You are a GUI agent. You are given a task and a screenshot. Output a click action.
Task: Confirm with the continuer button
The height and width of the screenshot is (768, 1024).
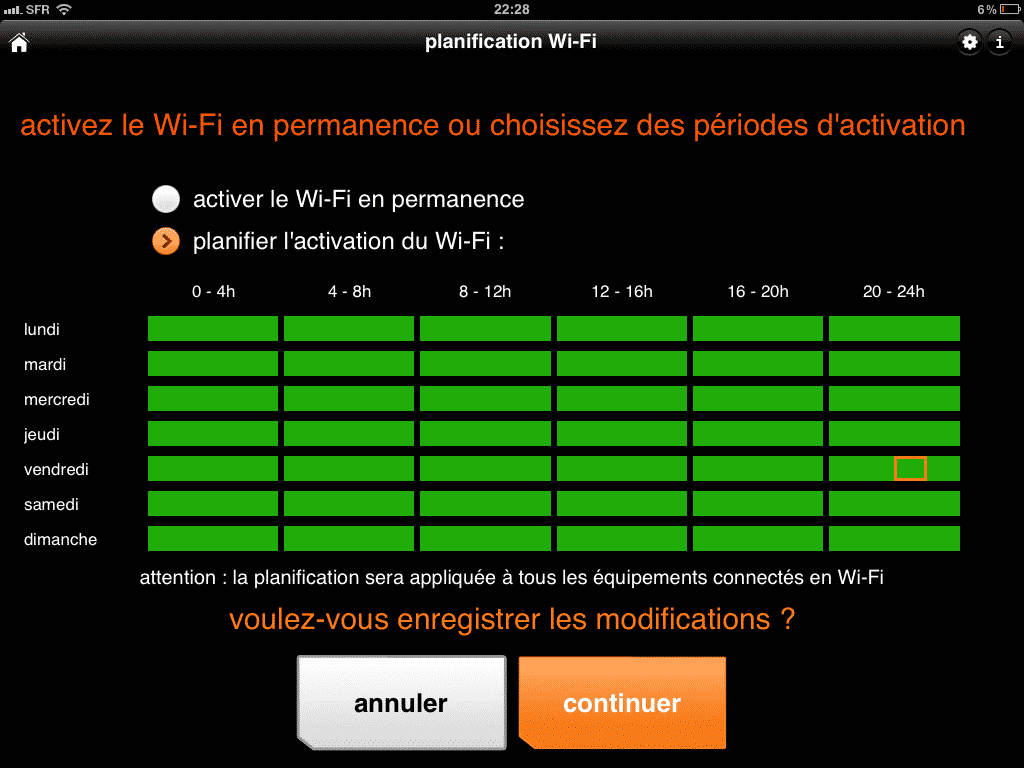click(x=622, y=702)
